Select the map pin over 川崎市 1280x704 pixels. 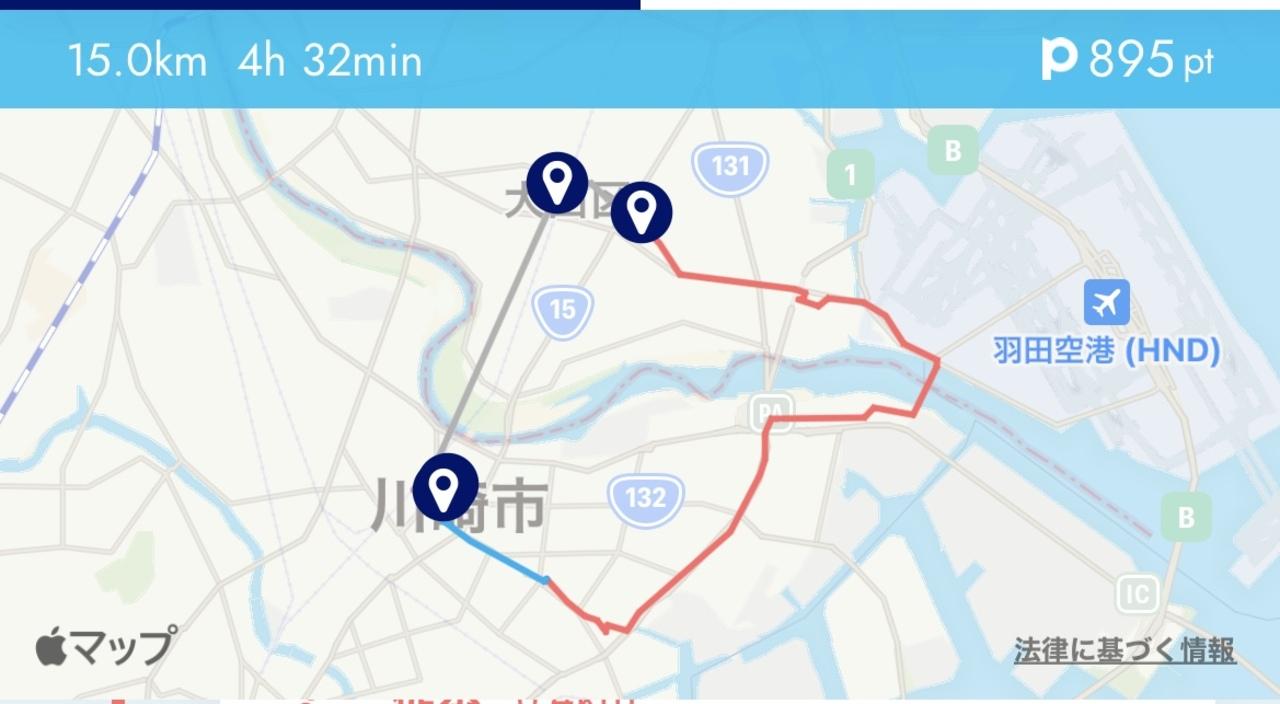coord(443,487)
